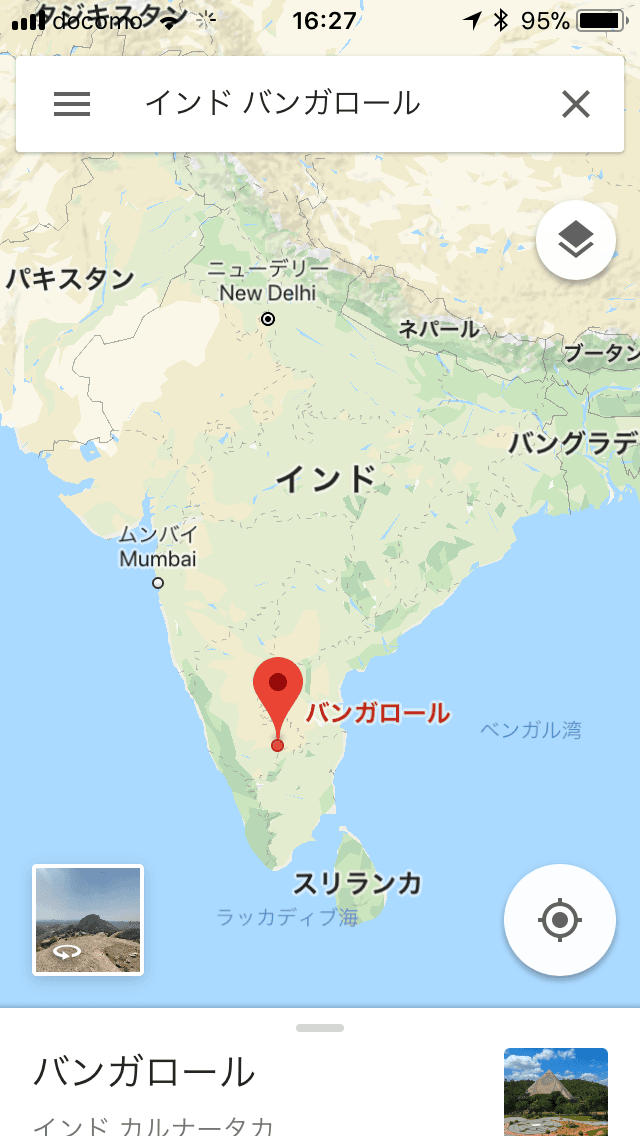The height and width of the screenshot is (1136, 640).
Task: Clear the search with the X
Action: (576, 104)
